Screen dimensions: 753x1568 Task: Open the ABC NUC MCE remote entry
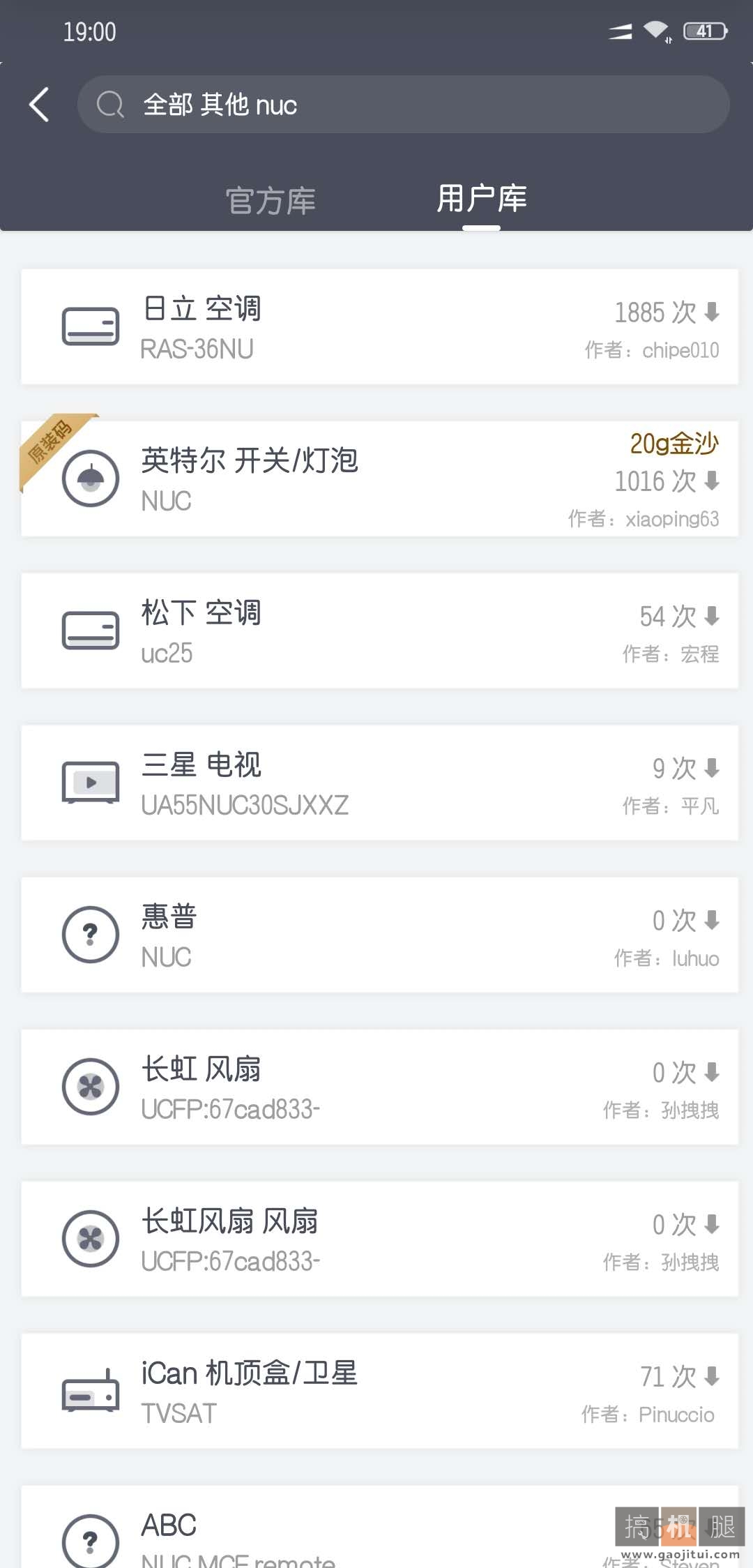click(x=379, y=1527)
